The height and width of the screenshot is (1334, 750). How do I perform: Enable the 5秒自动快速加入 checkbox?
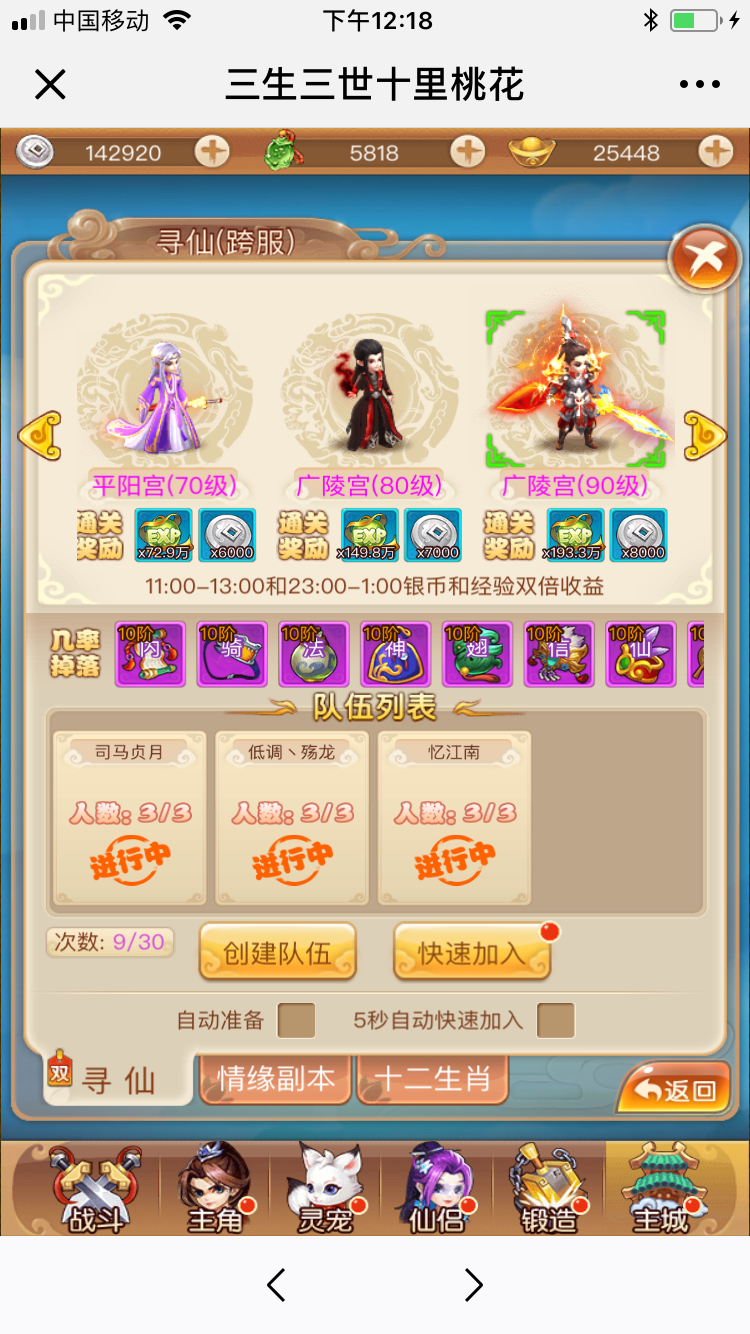pos(556,1020)
